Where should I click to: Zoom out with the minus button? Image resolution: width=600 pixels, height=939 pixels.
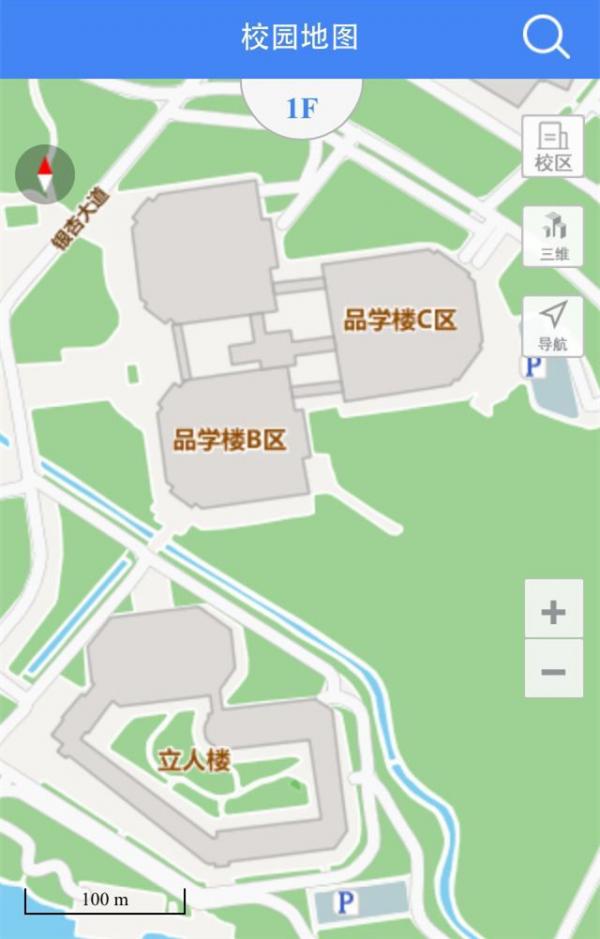(x=553, y=670)
